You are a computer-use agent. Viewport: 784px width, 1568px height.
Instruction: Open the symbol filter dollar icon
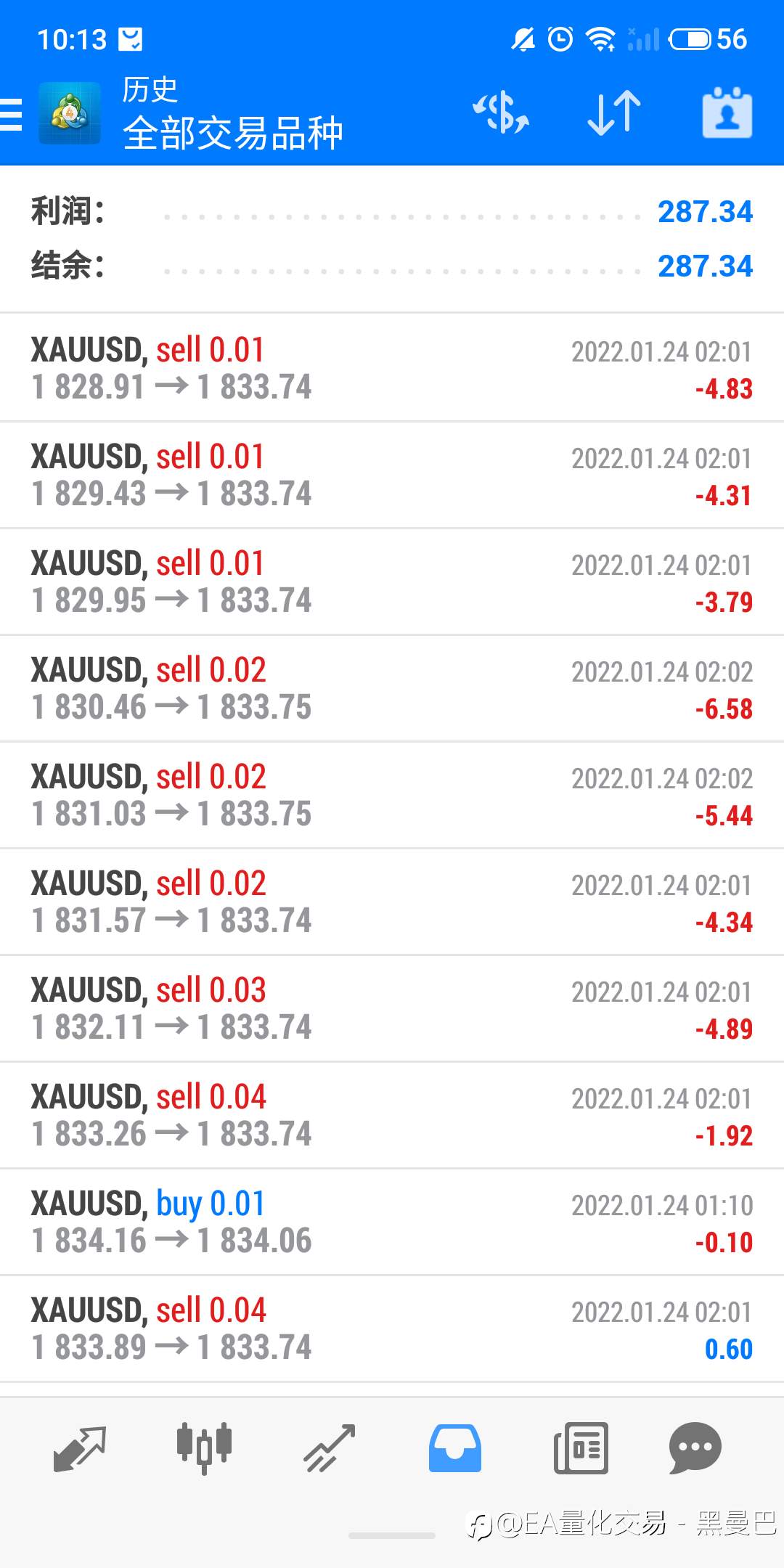501,113
